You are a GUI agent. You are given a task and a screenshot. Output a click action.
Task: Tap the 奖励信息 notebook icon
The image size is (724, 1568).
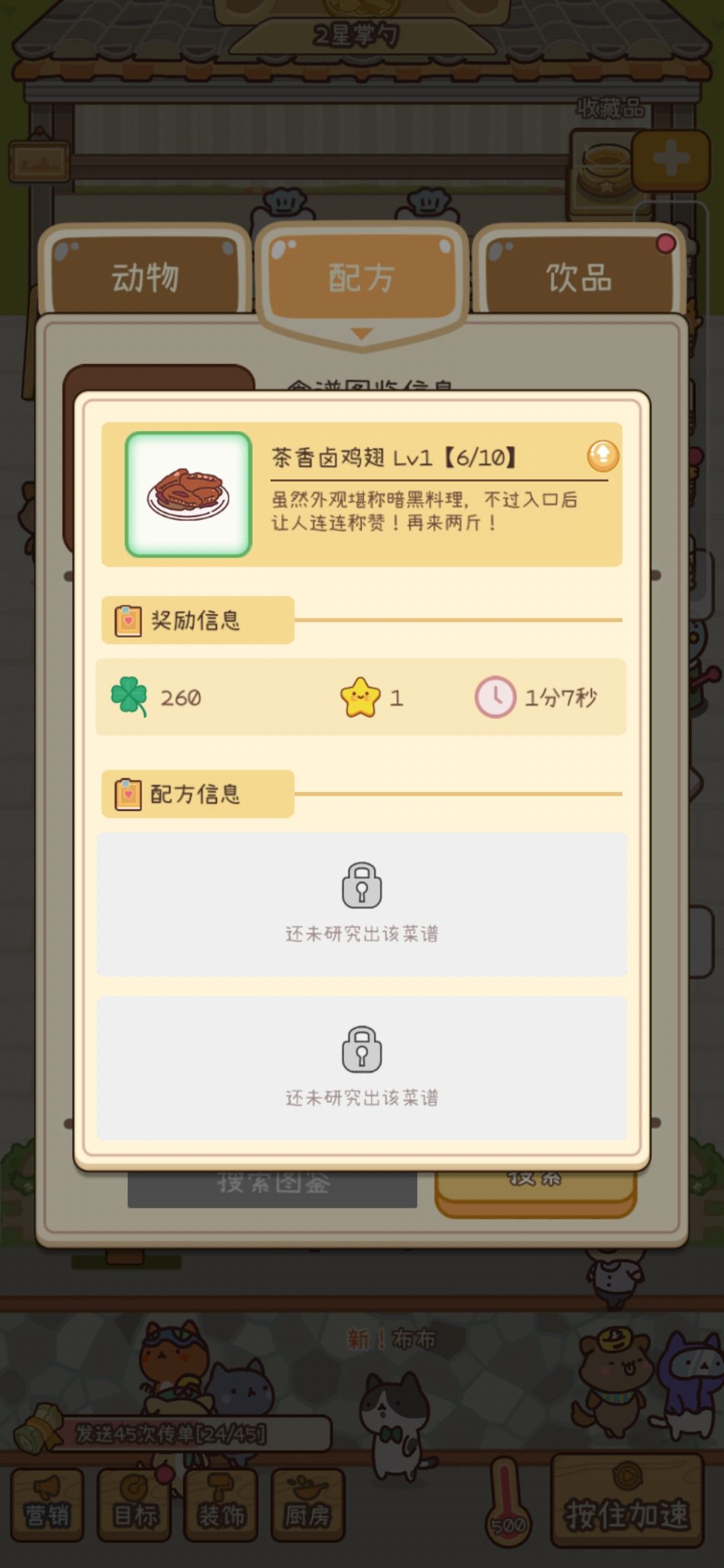point(127,622)
